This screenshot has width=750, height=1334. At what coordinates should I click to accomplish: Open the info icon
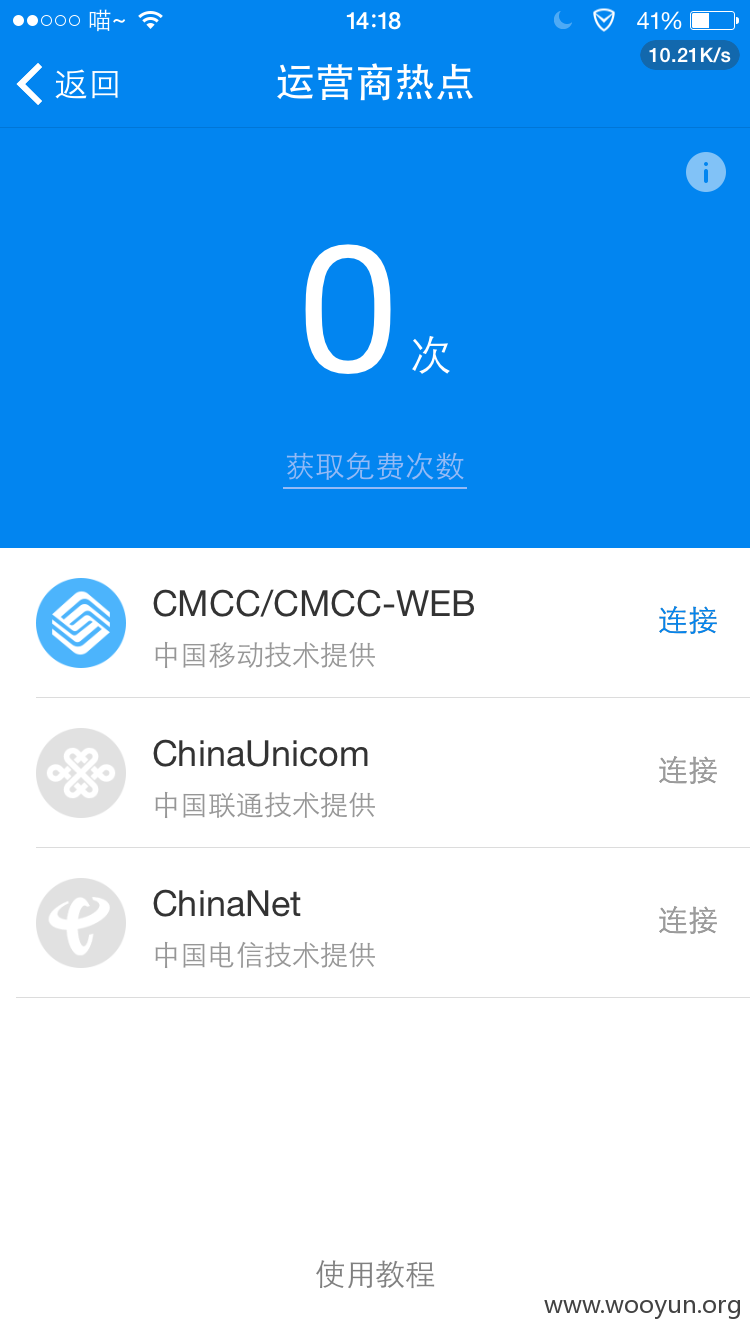[x=705, y=172]
